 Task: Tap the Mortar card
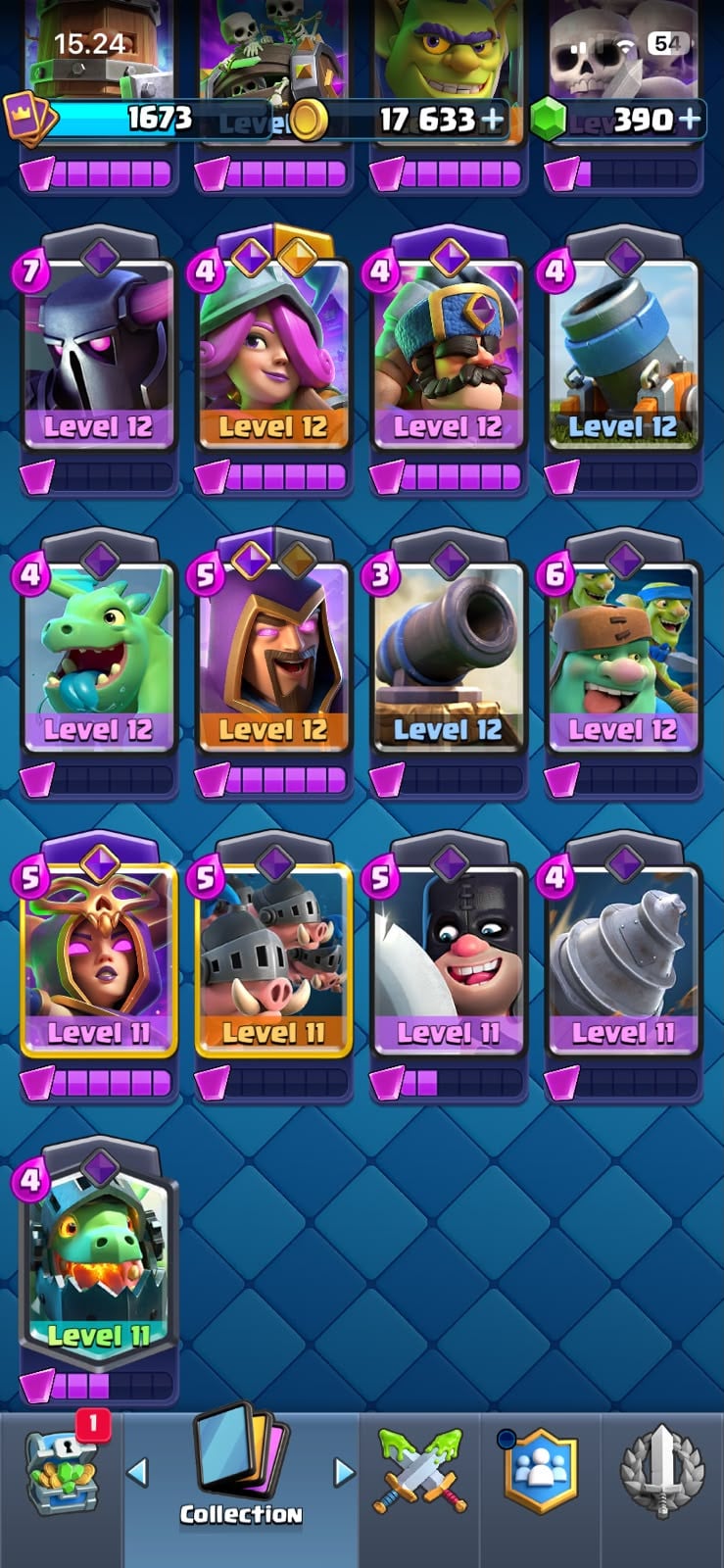click(623, 343)
